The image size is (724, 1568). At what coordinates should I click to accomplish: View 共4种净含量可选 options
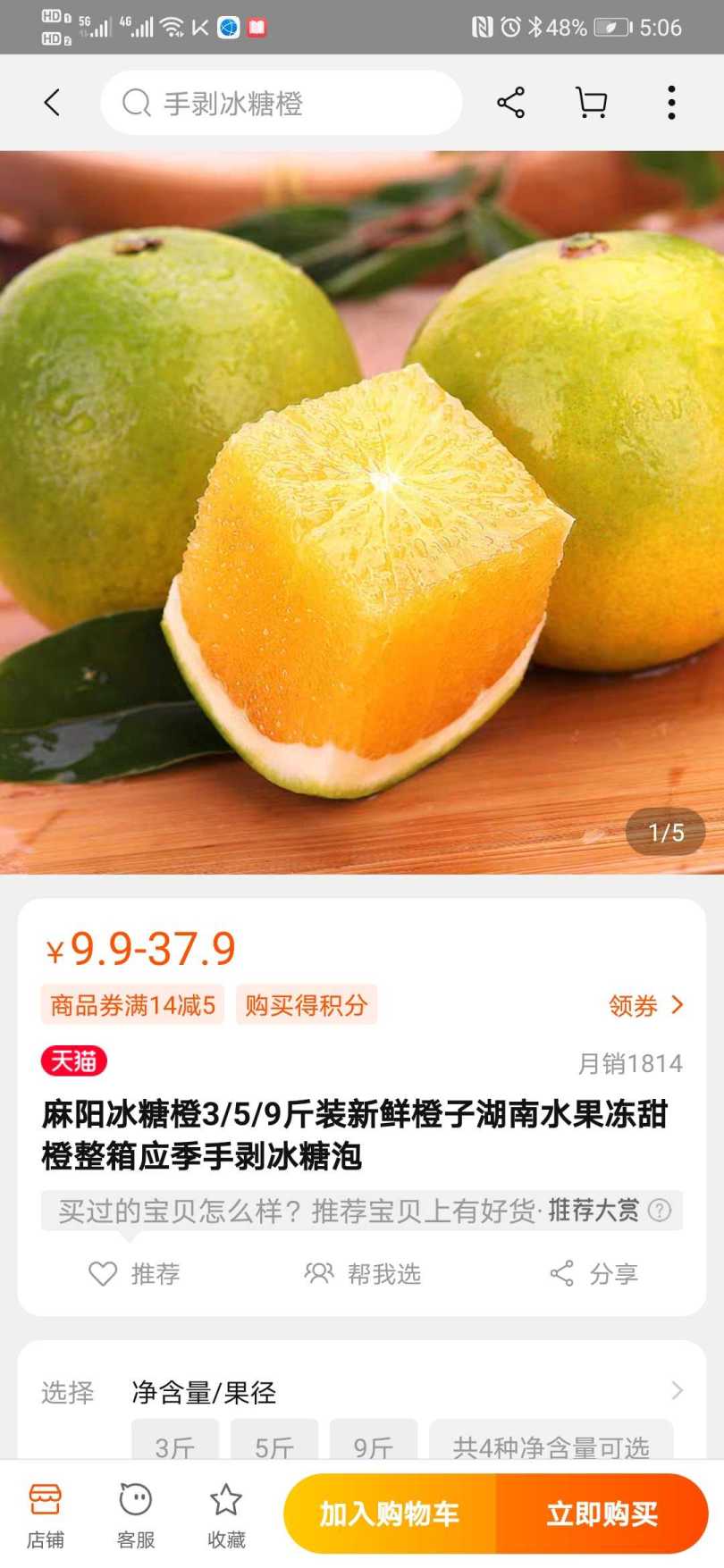[551, 1446]
